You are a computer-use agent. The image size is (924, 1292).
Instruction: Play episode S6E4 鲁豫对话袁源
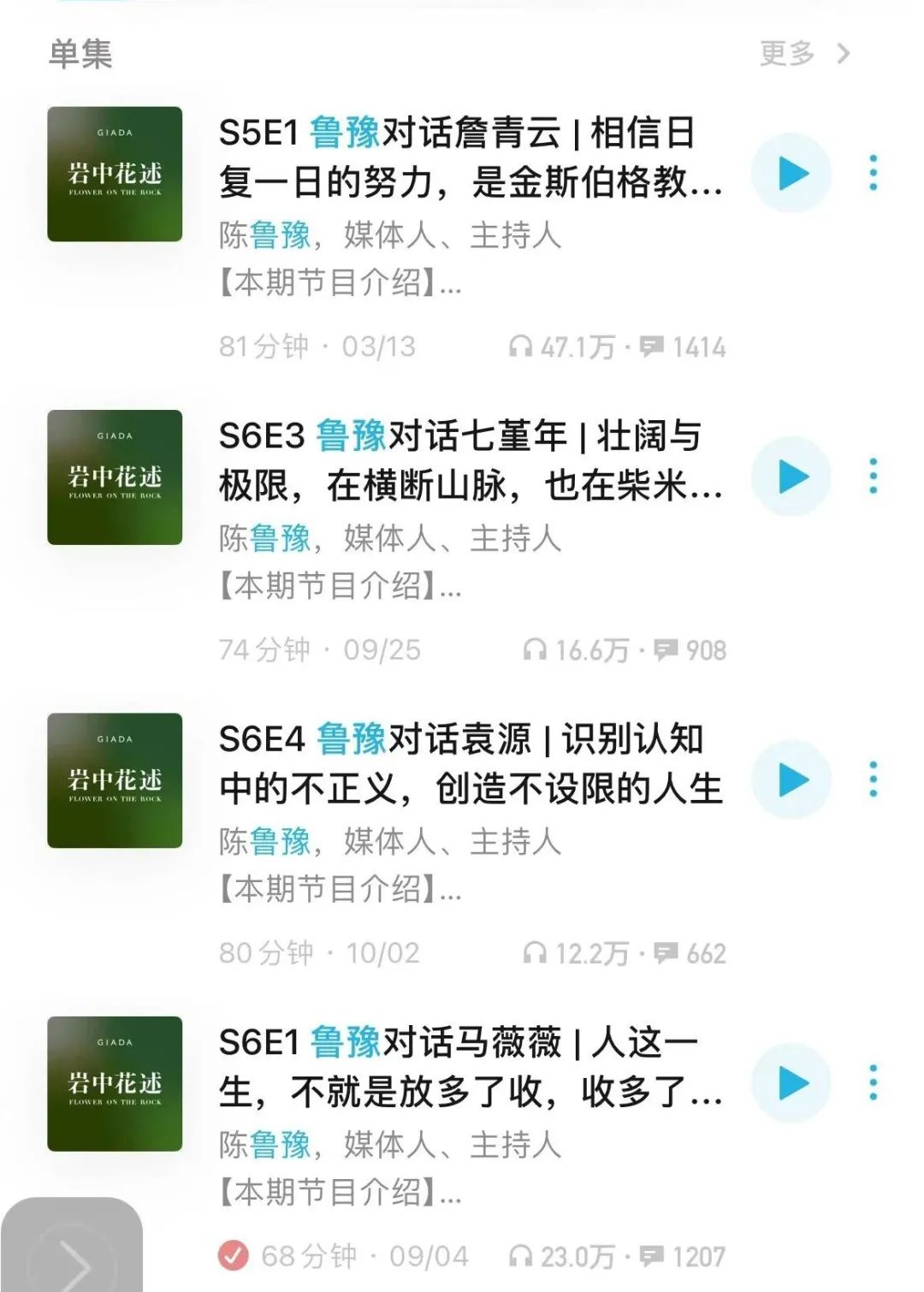tap(791, 779)
